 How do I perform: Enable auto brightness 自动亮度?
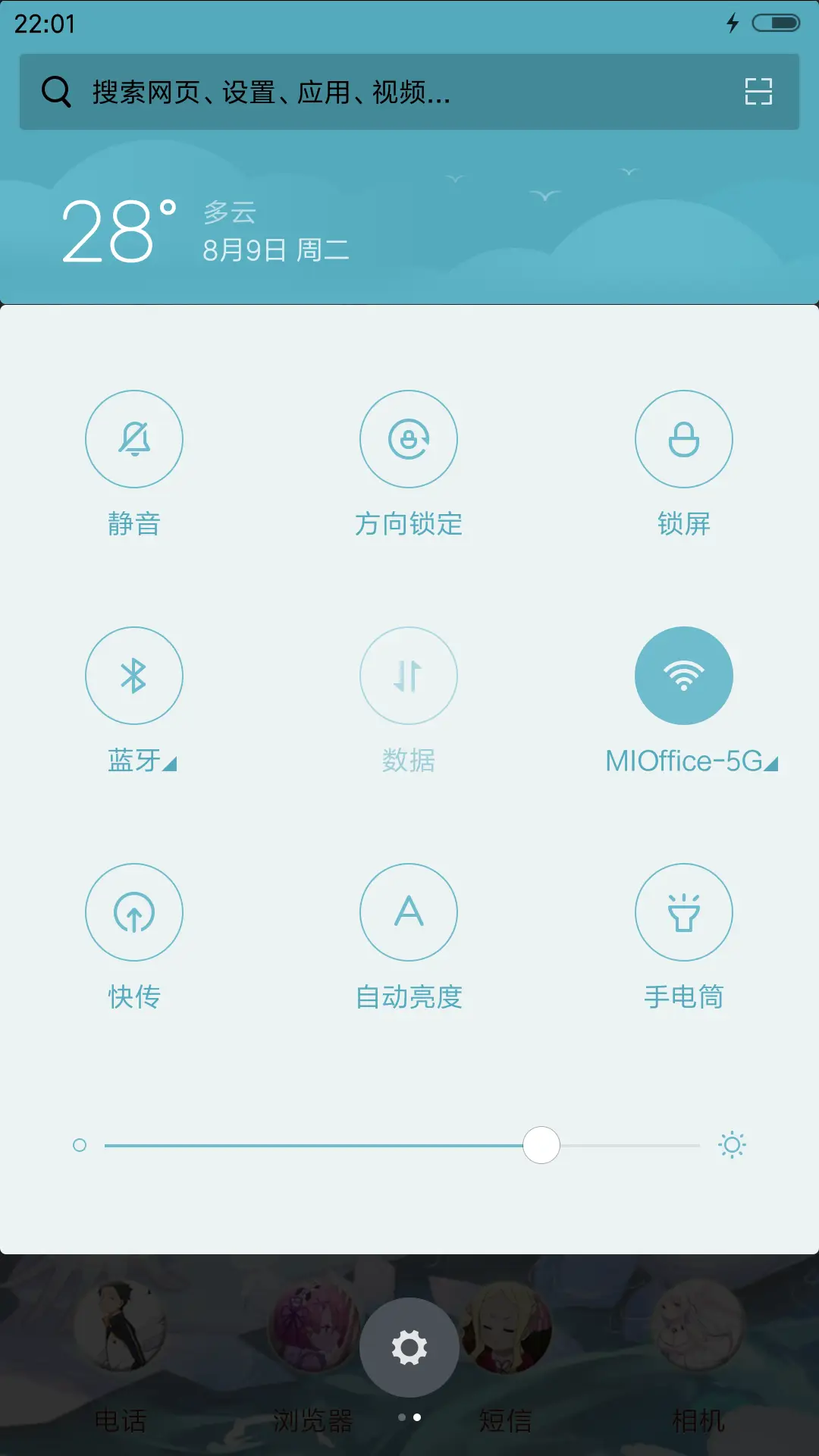click(x=409, y=912)
